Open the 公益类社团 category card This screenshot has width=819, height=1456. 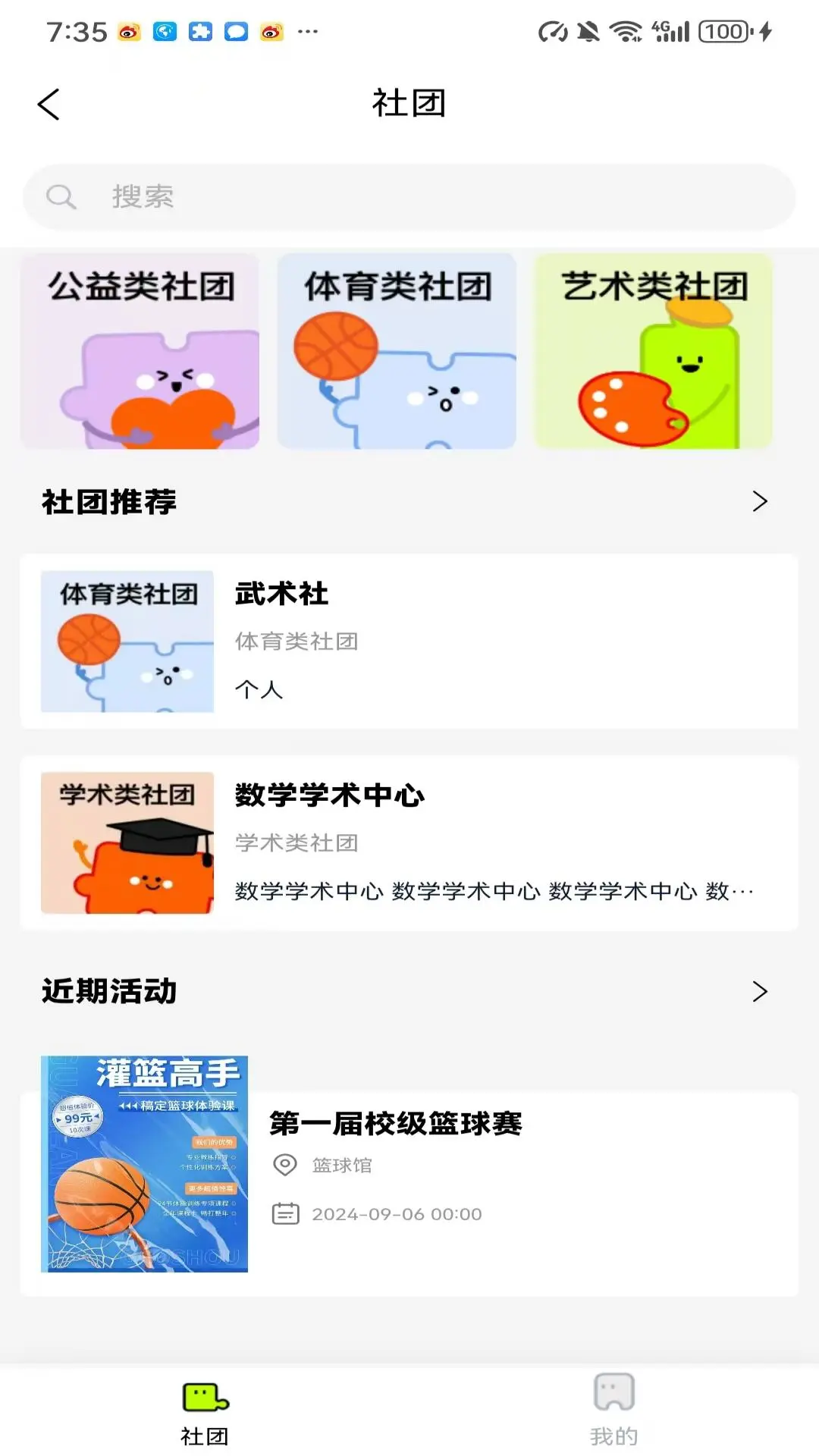[140, 351]
